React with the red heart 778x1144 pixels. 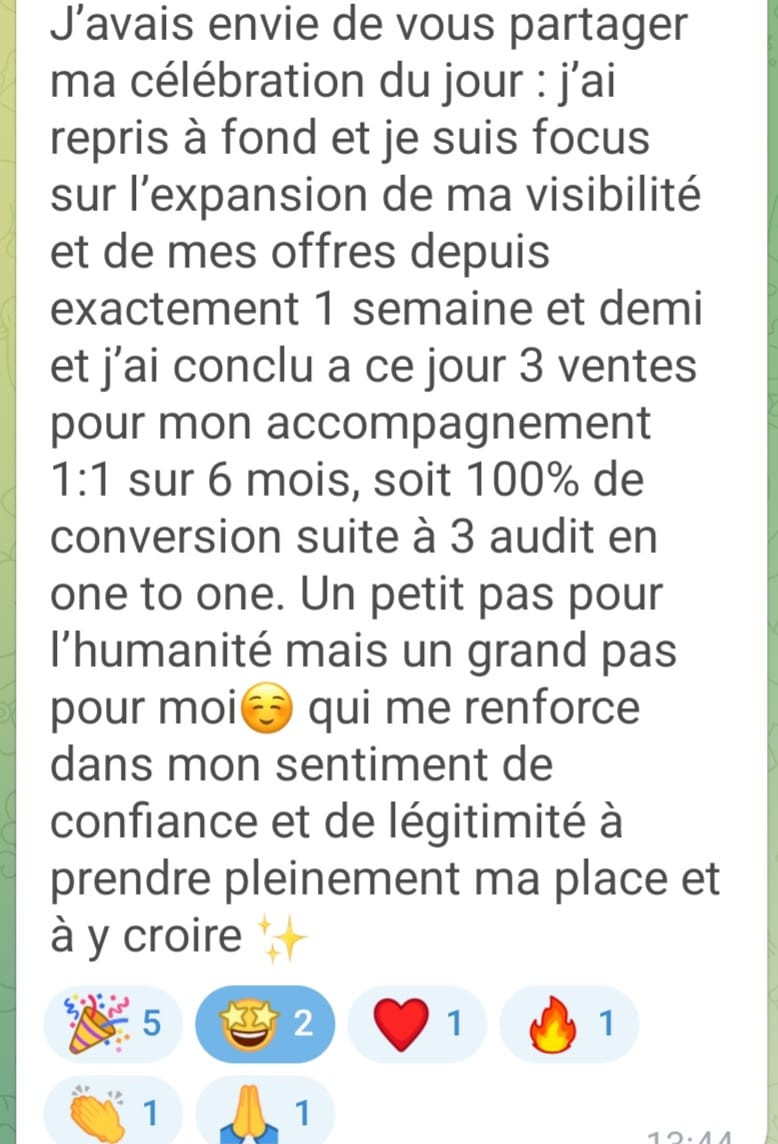point(415,1023)
